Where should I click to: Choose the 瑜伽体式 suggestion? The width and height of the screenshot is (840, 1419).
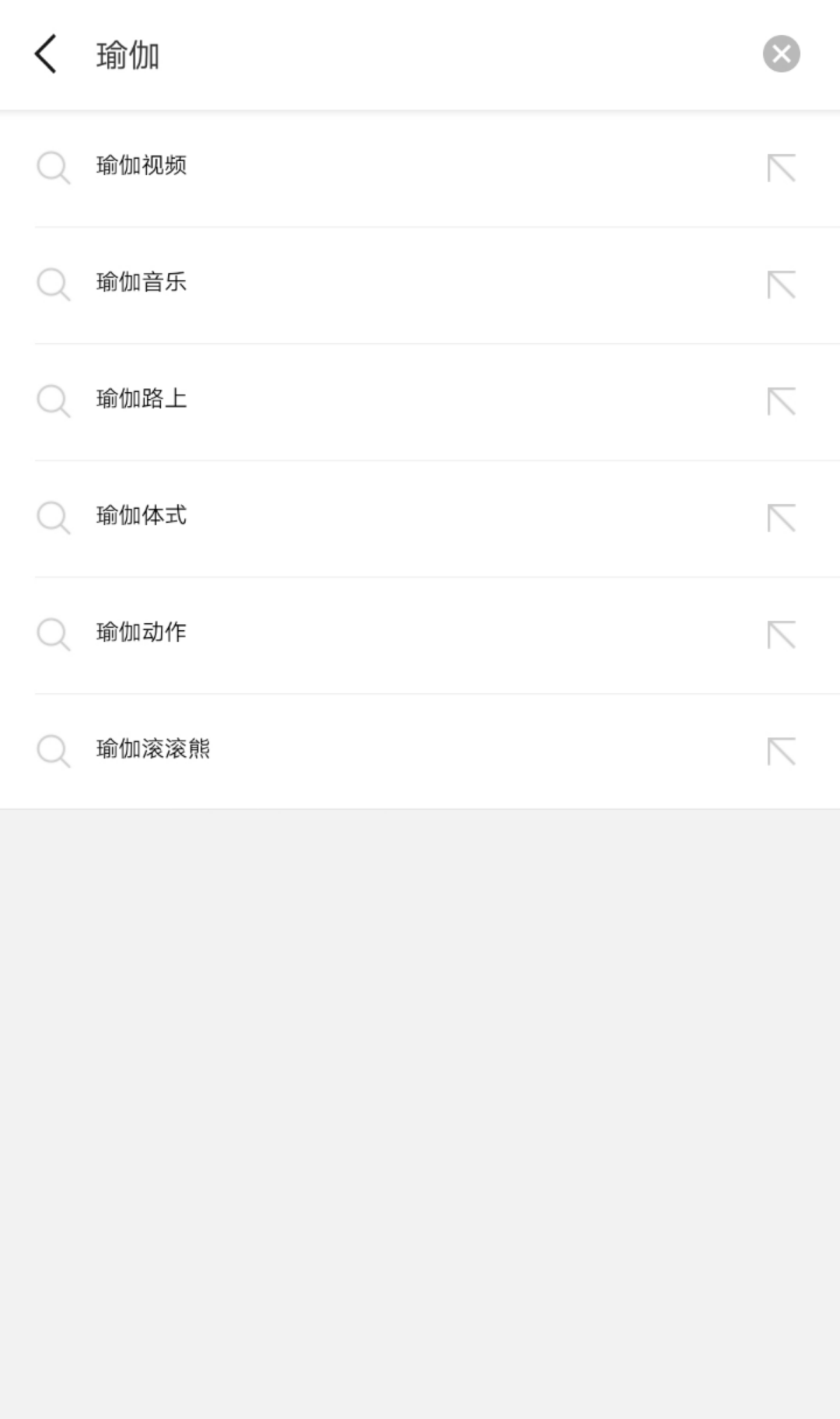pos(142,516)
